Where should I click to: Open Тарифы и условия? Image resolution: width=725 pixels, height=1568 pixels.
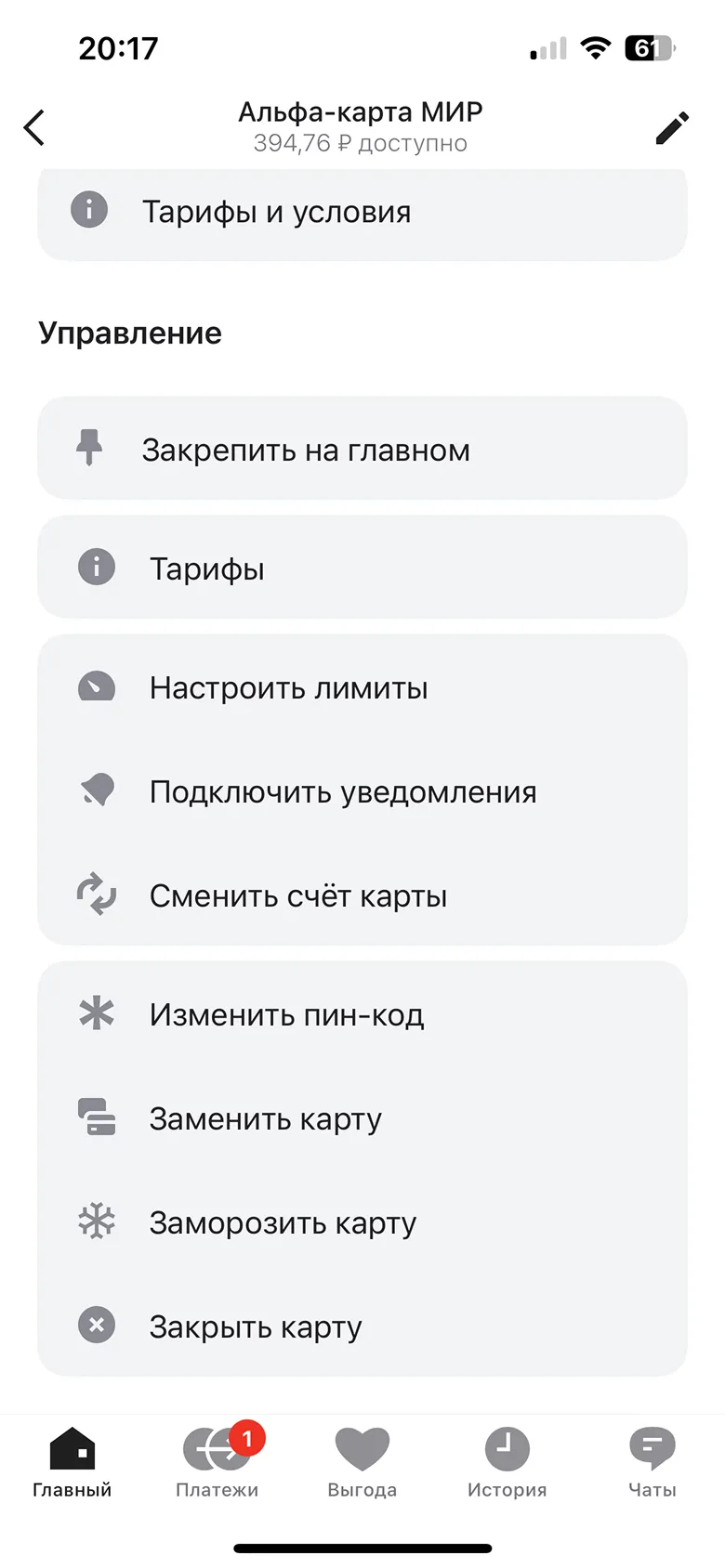tap(362, 212)
